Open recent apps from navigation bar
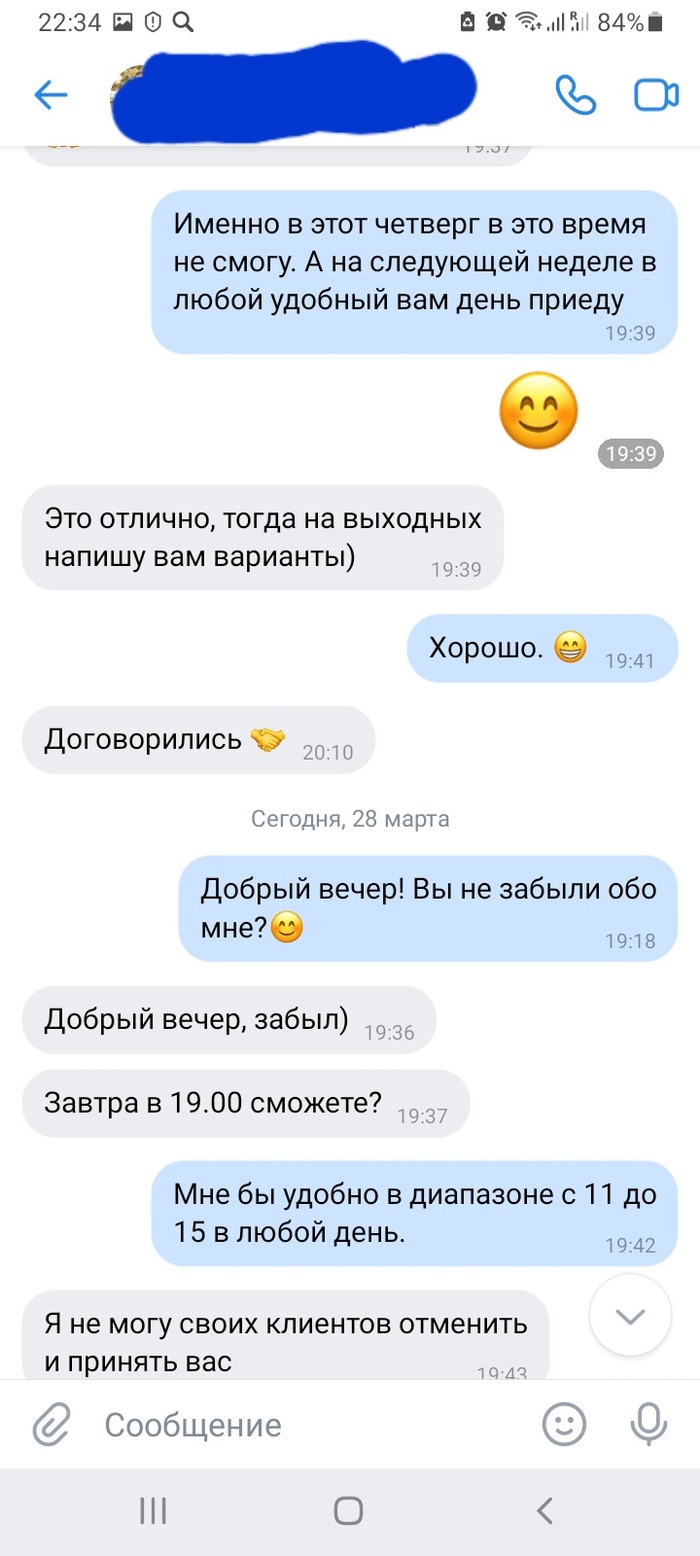Screen dimensions: 700x1556 tap(153, 1510)
